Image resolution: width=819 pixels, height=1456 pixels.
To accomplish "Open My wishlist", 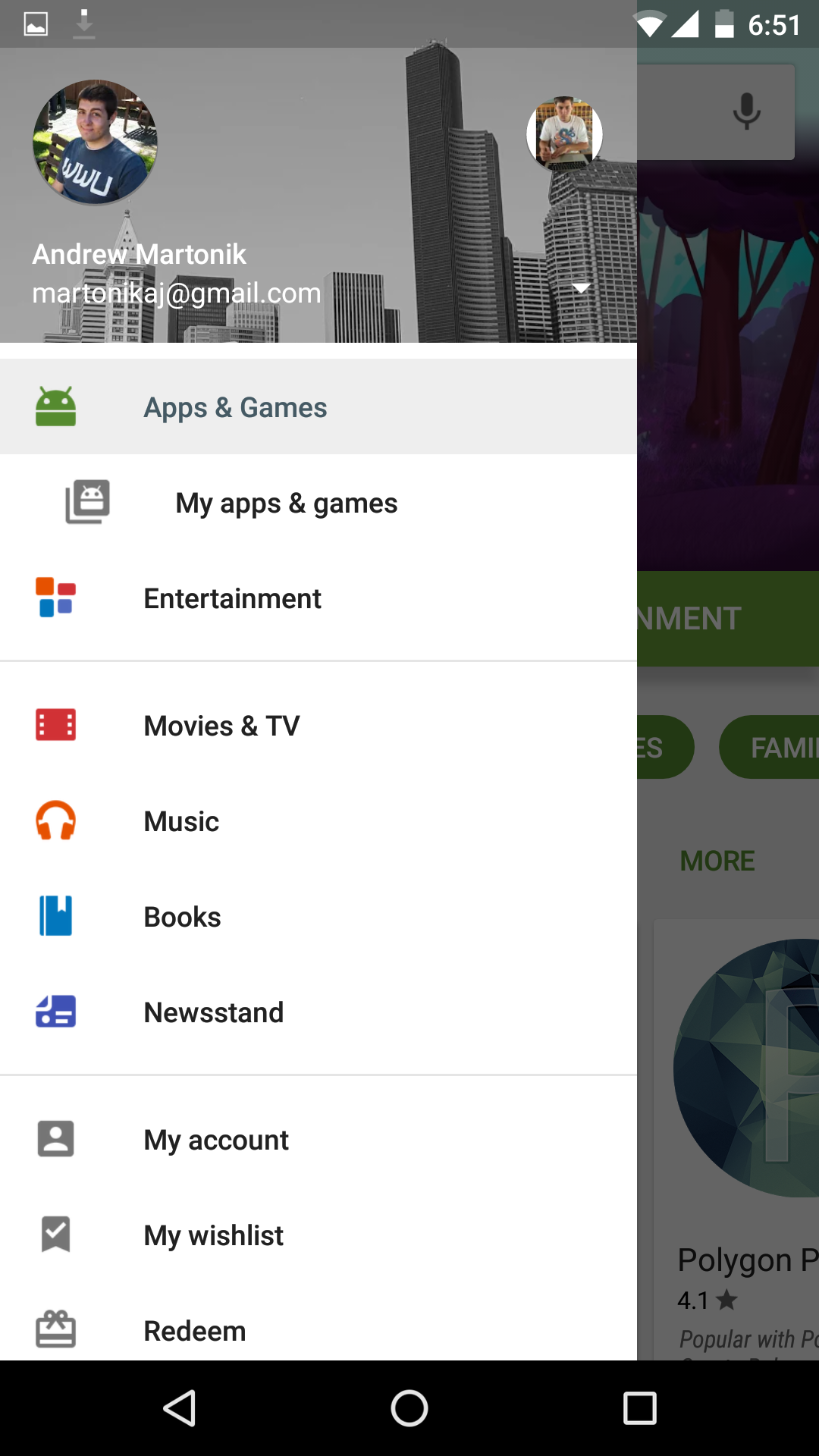I will click(318, 1235).
